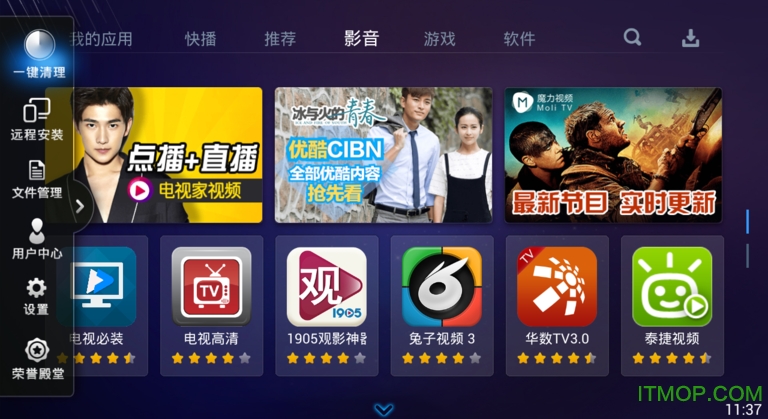The image size is (768, 419).
Task: Open the 电视家视频 banner
Action: coord(170,155)
